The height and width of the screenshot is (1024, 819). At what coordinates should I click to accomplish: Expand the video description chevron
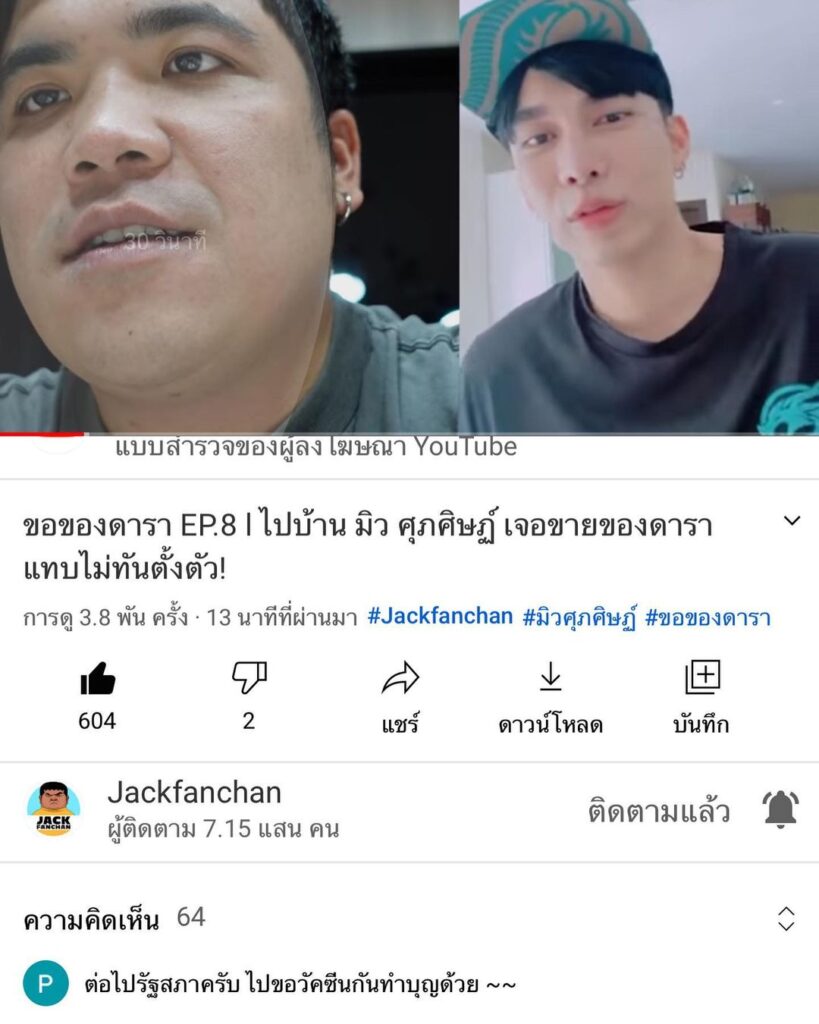click(791, 521)
